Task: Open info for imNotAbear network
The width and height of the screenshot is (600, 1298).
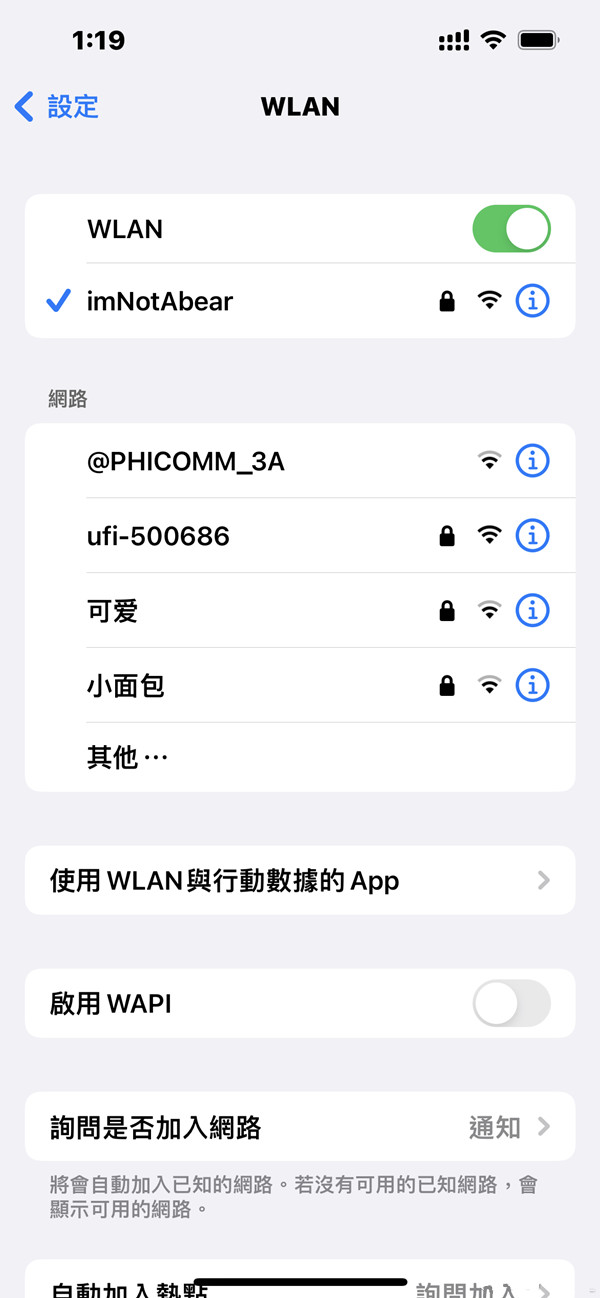Action: click(x=532, y=300)
